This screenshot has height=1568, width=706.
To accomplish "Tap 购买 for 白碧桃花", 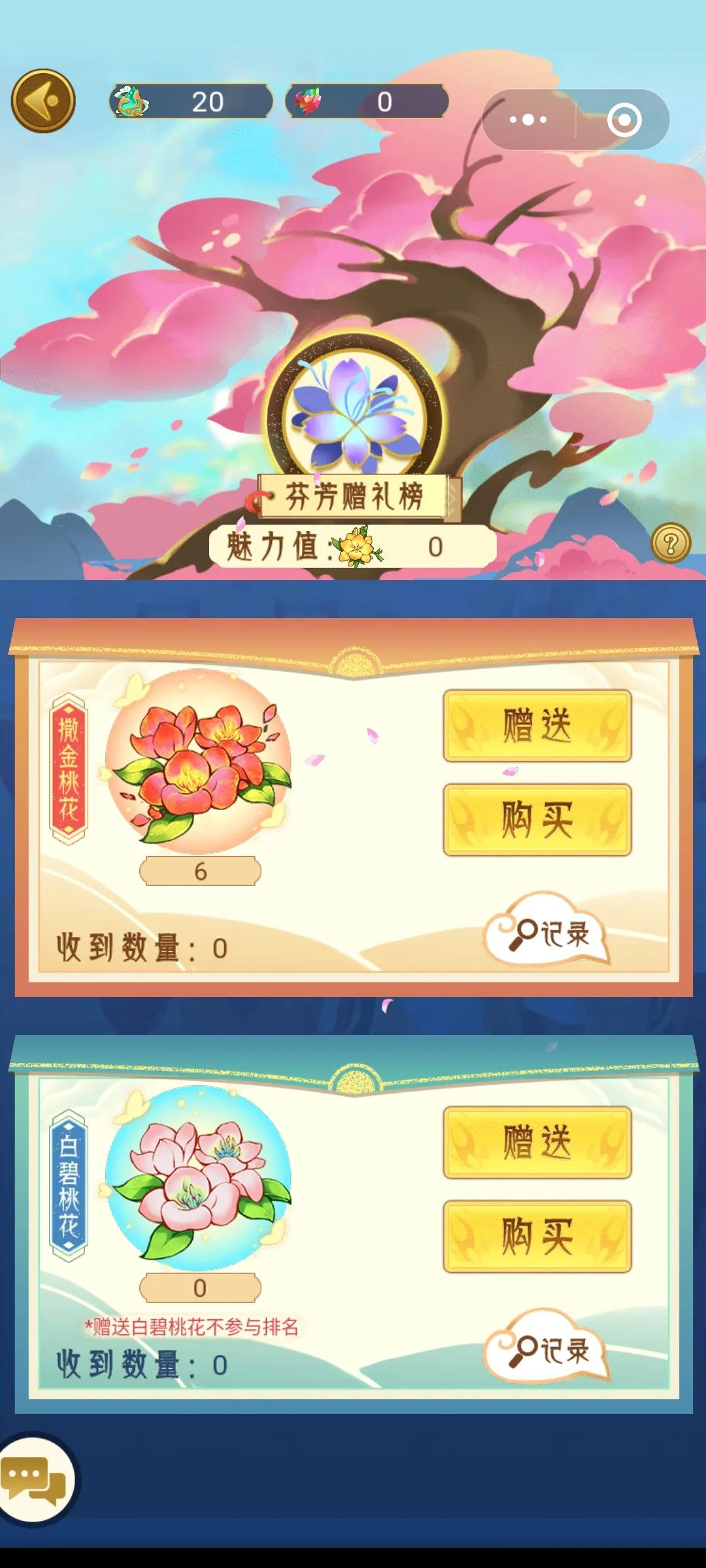I will tap(537, 1236).
